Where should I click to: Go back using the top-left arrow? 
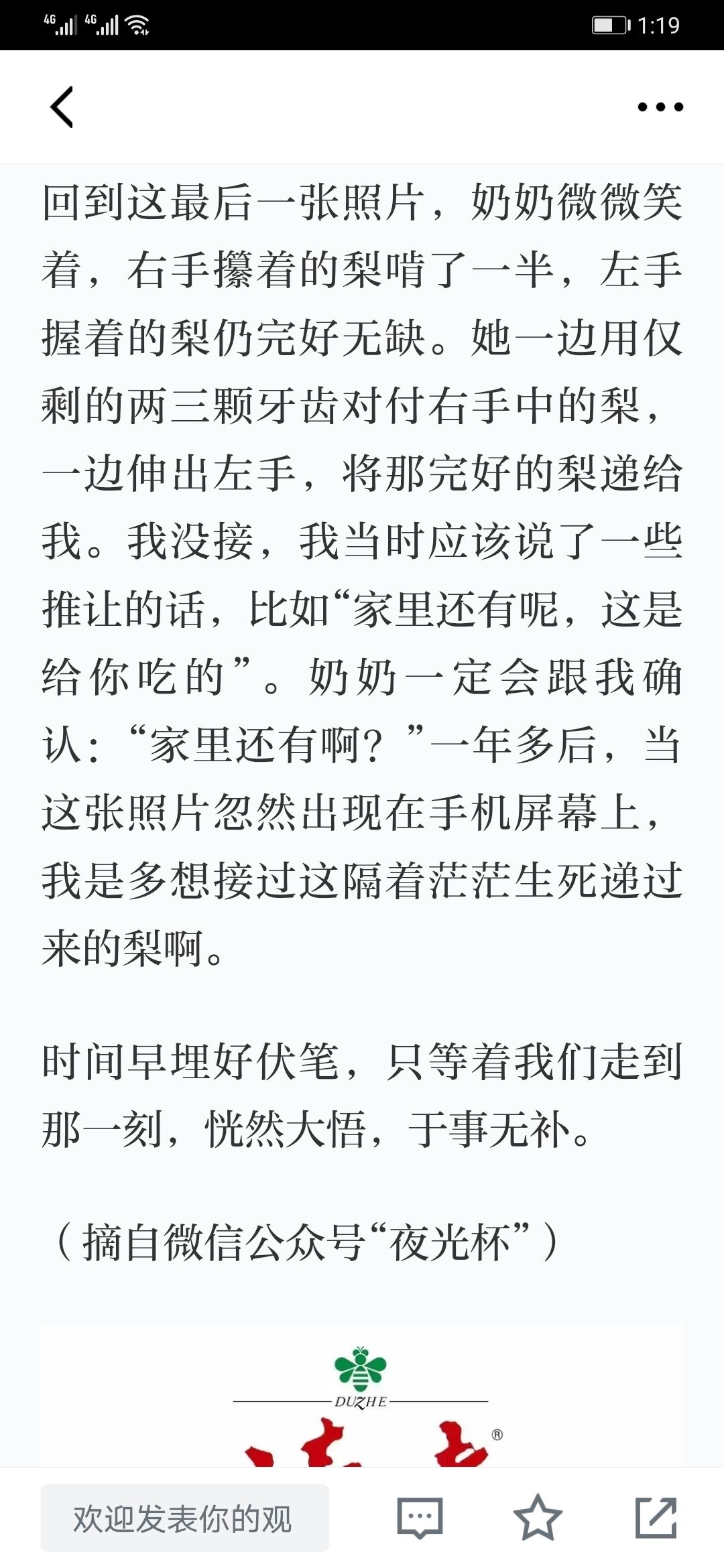62,107
